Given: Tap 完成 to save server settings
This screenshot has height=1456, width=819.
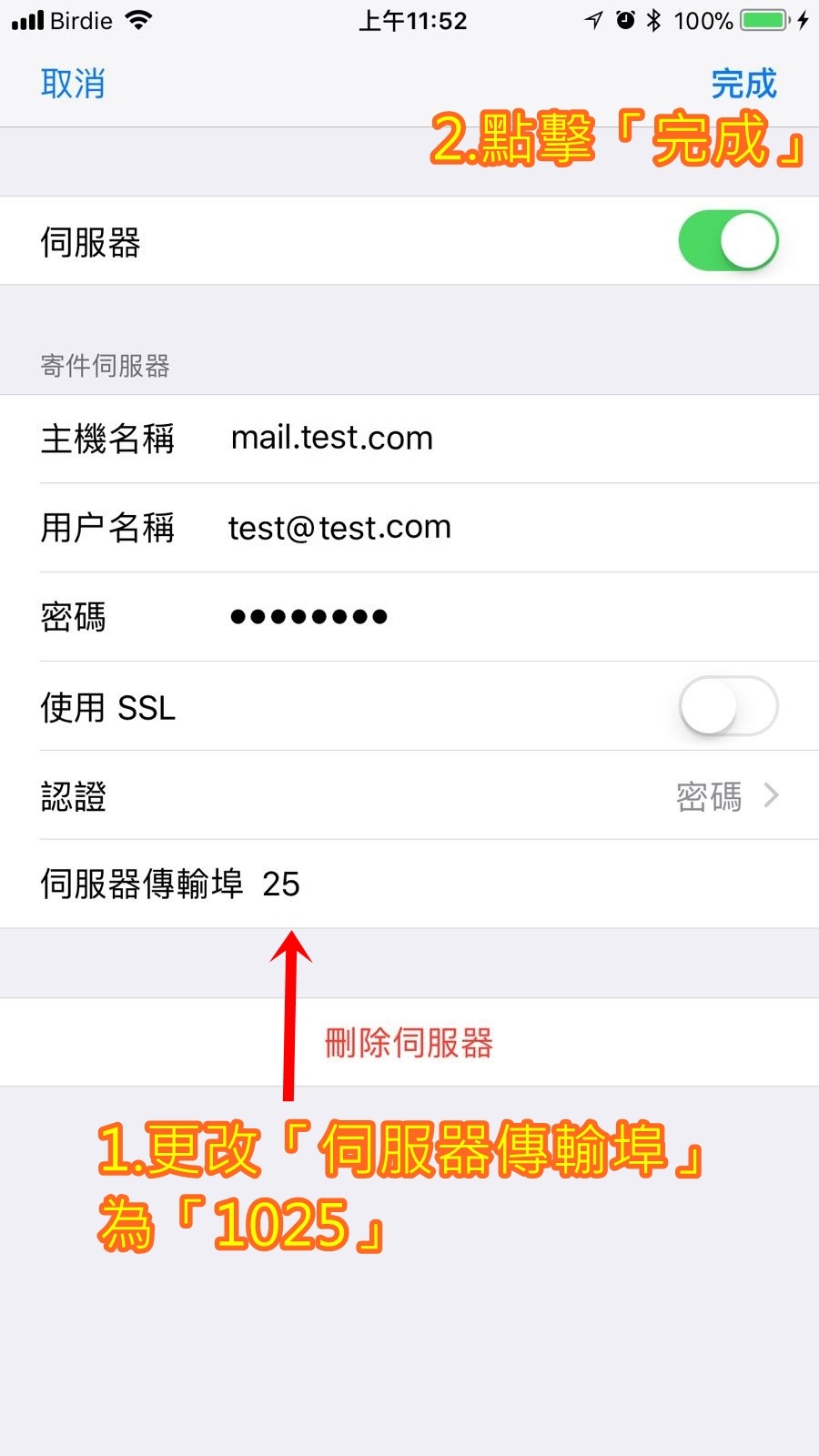Looking at the screenshot, I should pyautogui.click(x=743, y=84).
